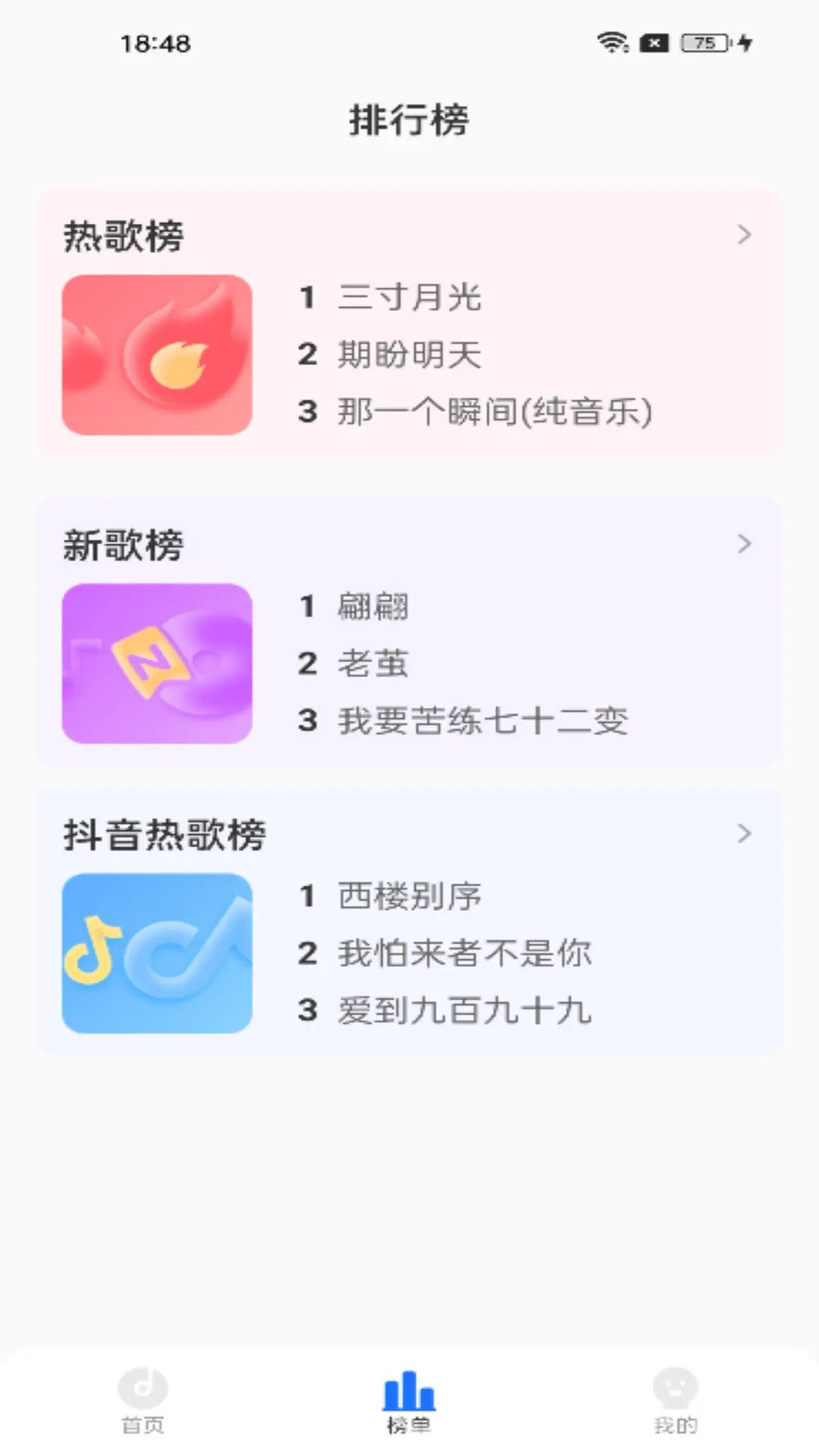Switch to the 我的 tab
The width and height of the screenshot is (819, 1456).
pos(674,1403)
